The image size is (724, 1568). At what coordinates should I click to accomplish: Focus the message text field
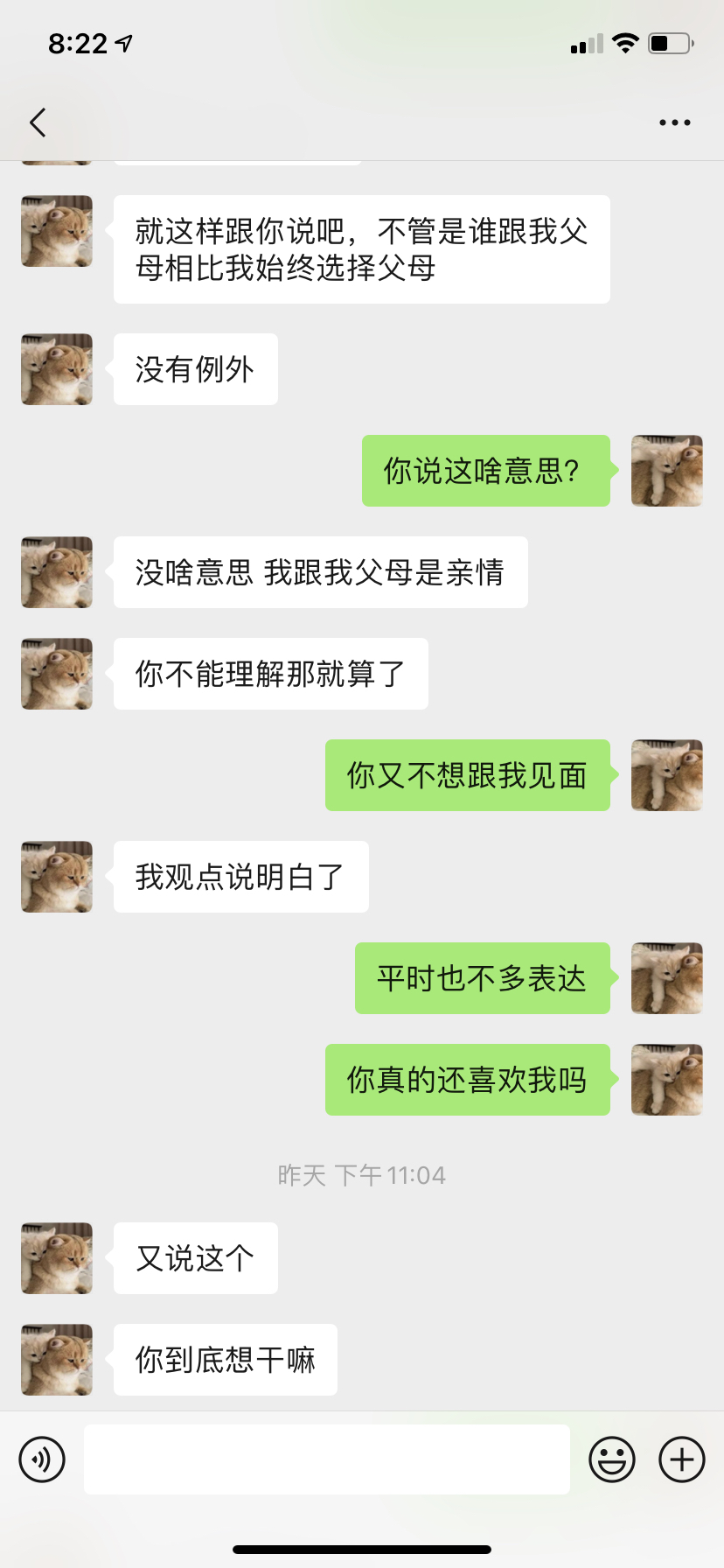pos(326,1459)
